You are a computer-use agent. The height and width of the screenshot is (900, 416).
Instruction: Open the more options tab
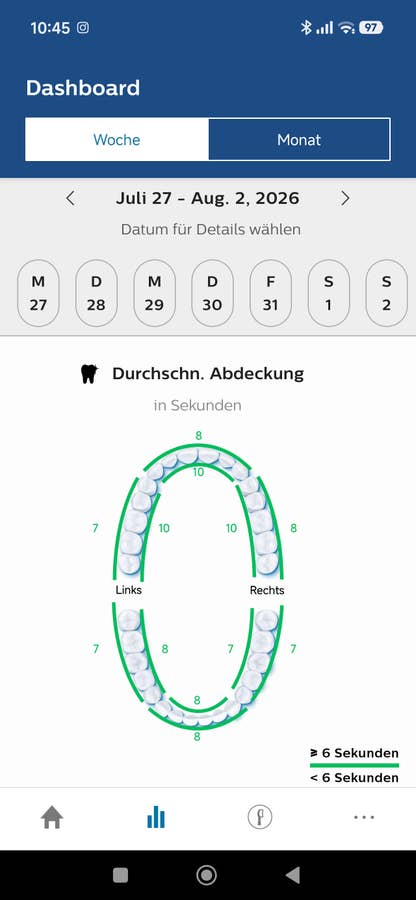[364, 817]
